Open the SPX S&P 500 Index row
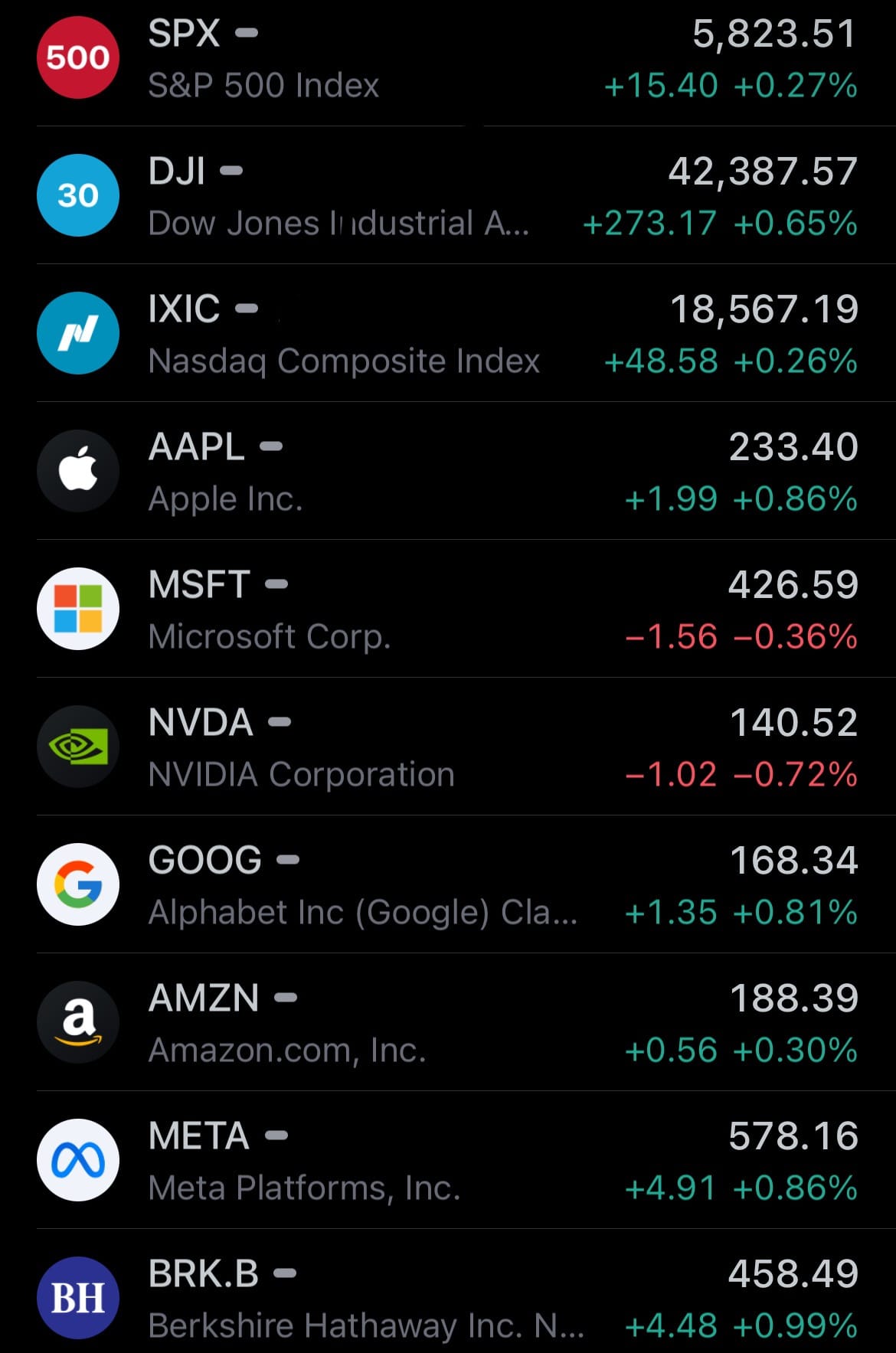This screenshot has height=1353, width=896. click(448, 59)
